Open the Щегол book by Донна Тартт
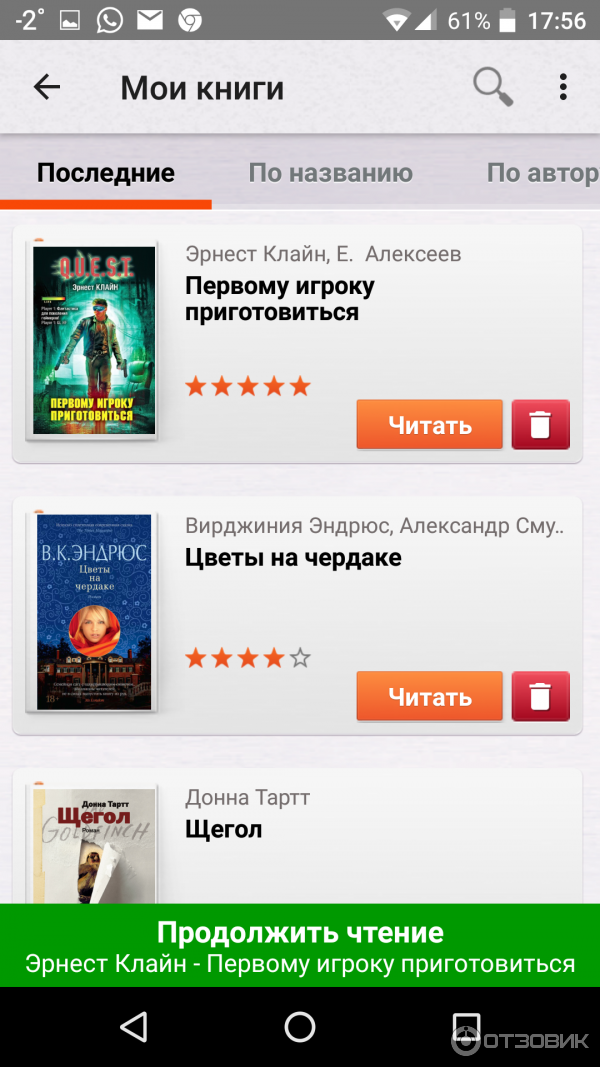600x1067 pixels. click(x=224, y=829)
